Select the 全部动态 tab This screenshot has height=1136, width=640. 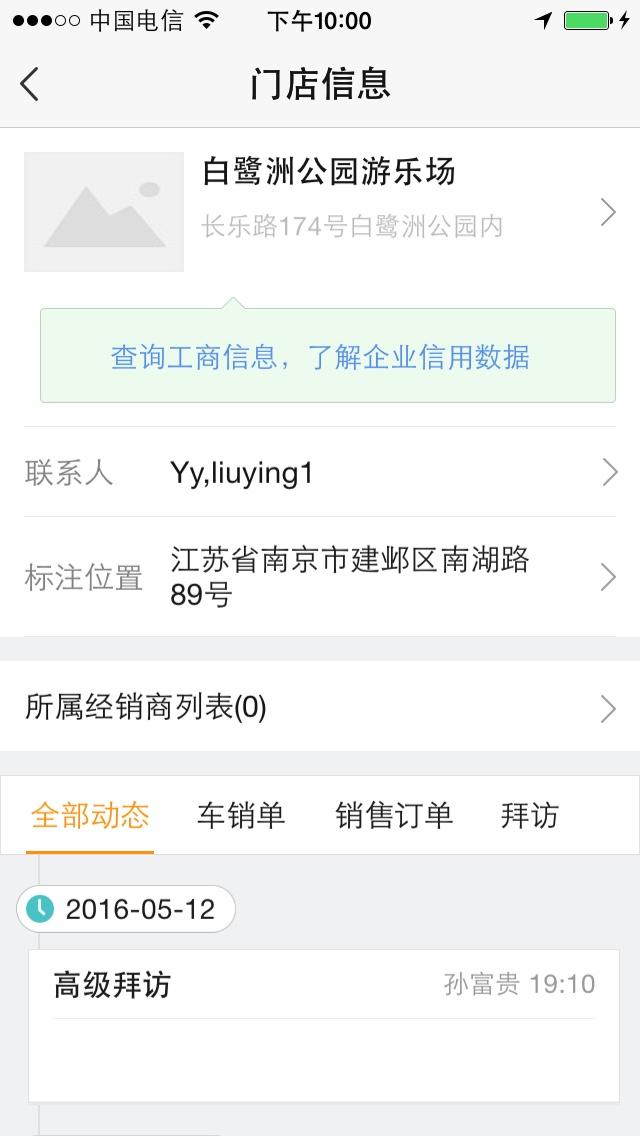90,816
